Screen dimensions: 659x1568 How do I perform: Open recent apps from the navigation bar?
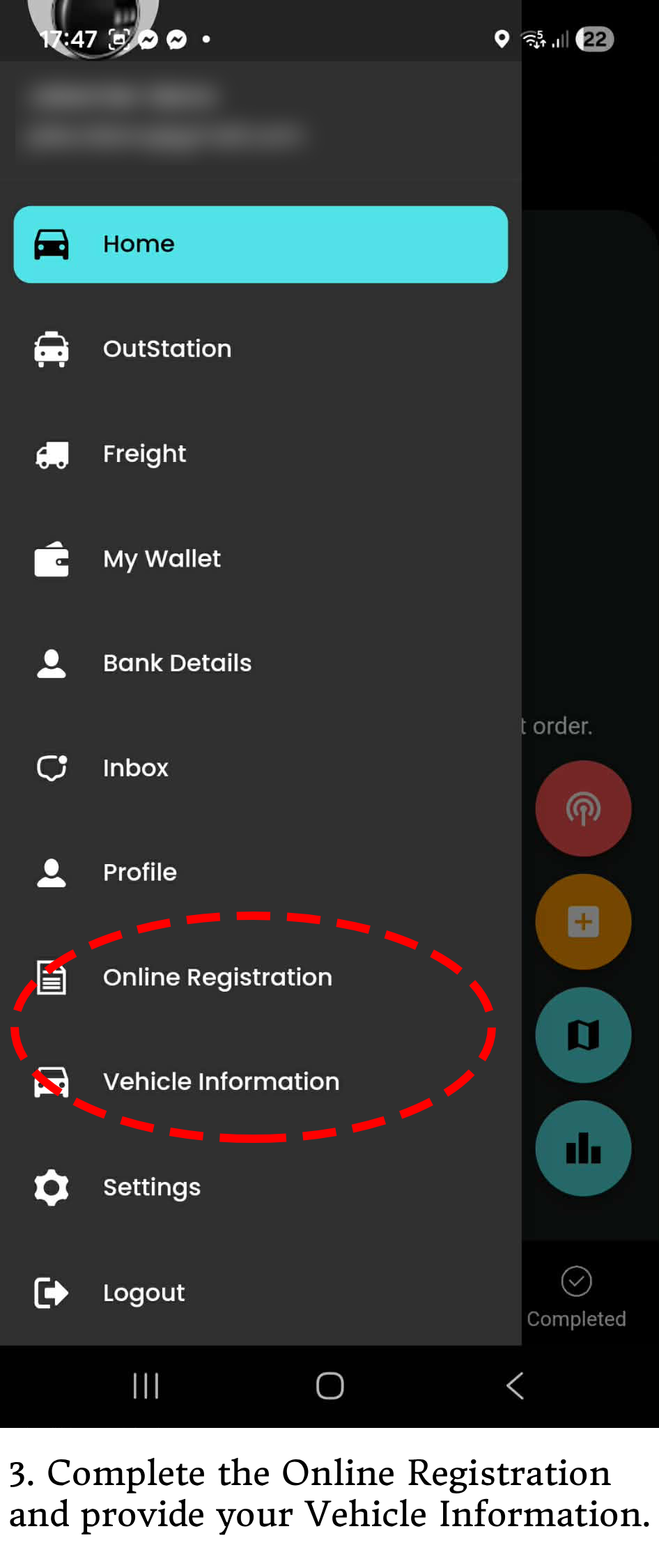[x=146, y=1385]
